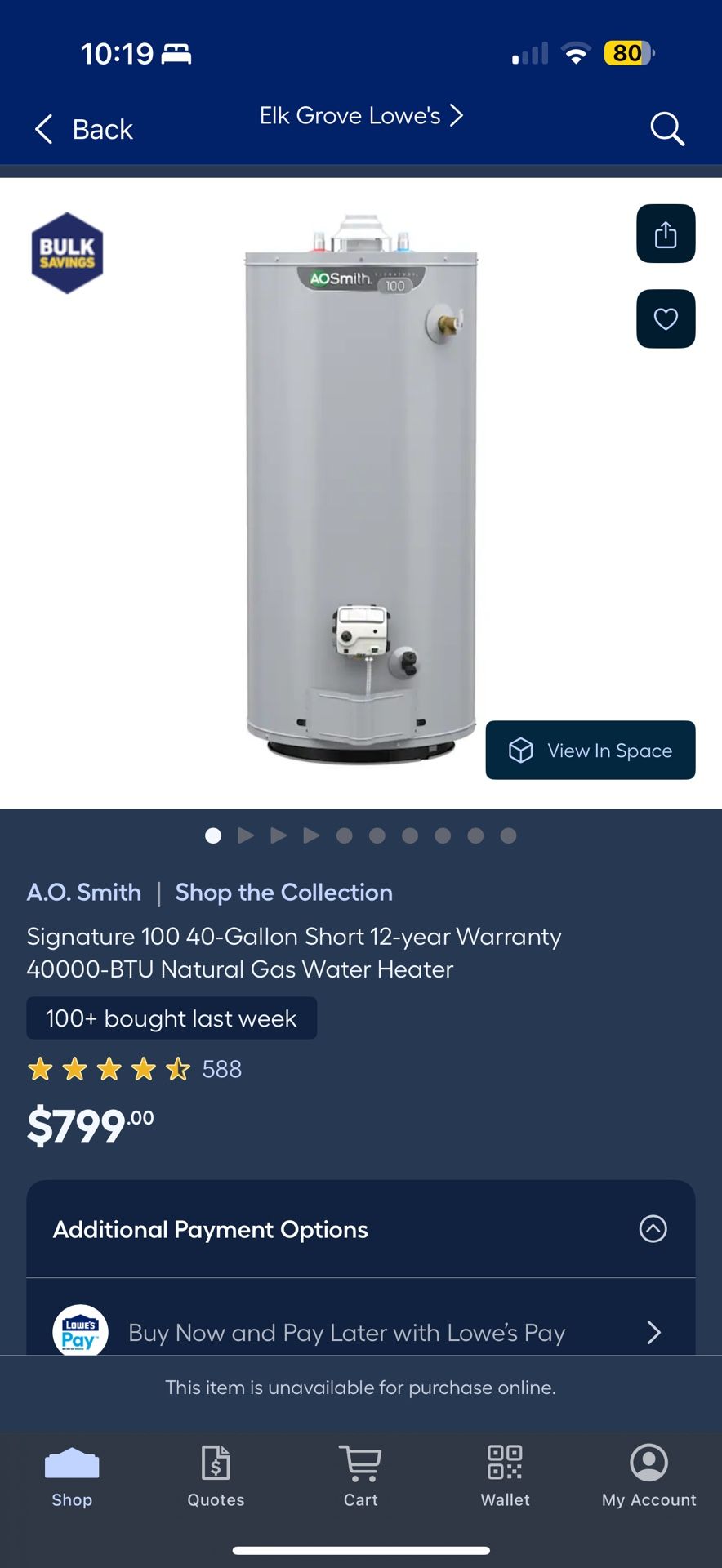Collapse Additional Payment Options section
Image resolution: width=722 pixels, height=1568 pixels.
653,1229
